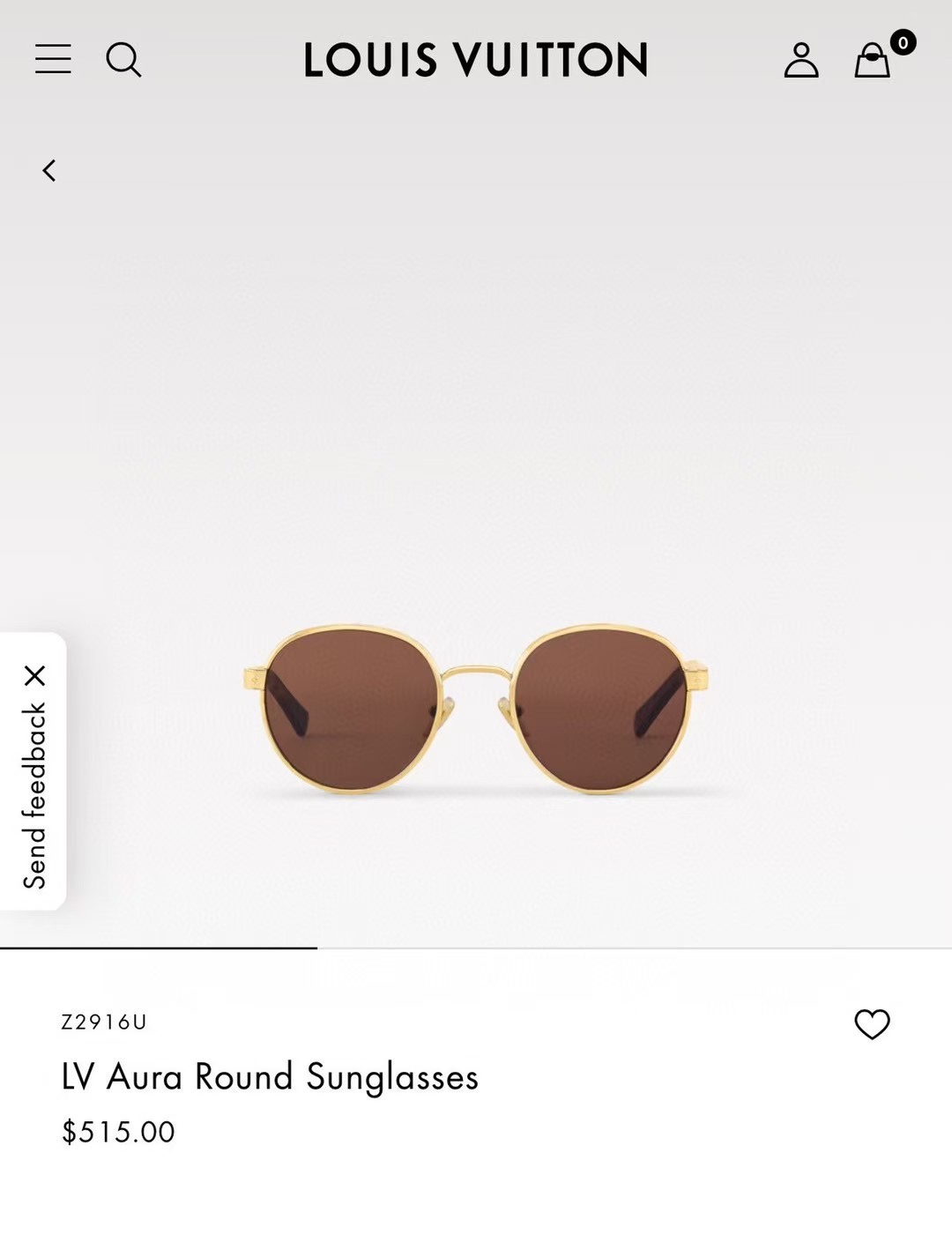952x1257 pixels.
Task: Click the search magnifier icon
Action: click(x=124, y=60)
